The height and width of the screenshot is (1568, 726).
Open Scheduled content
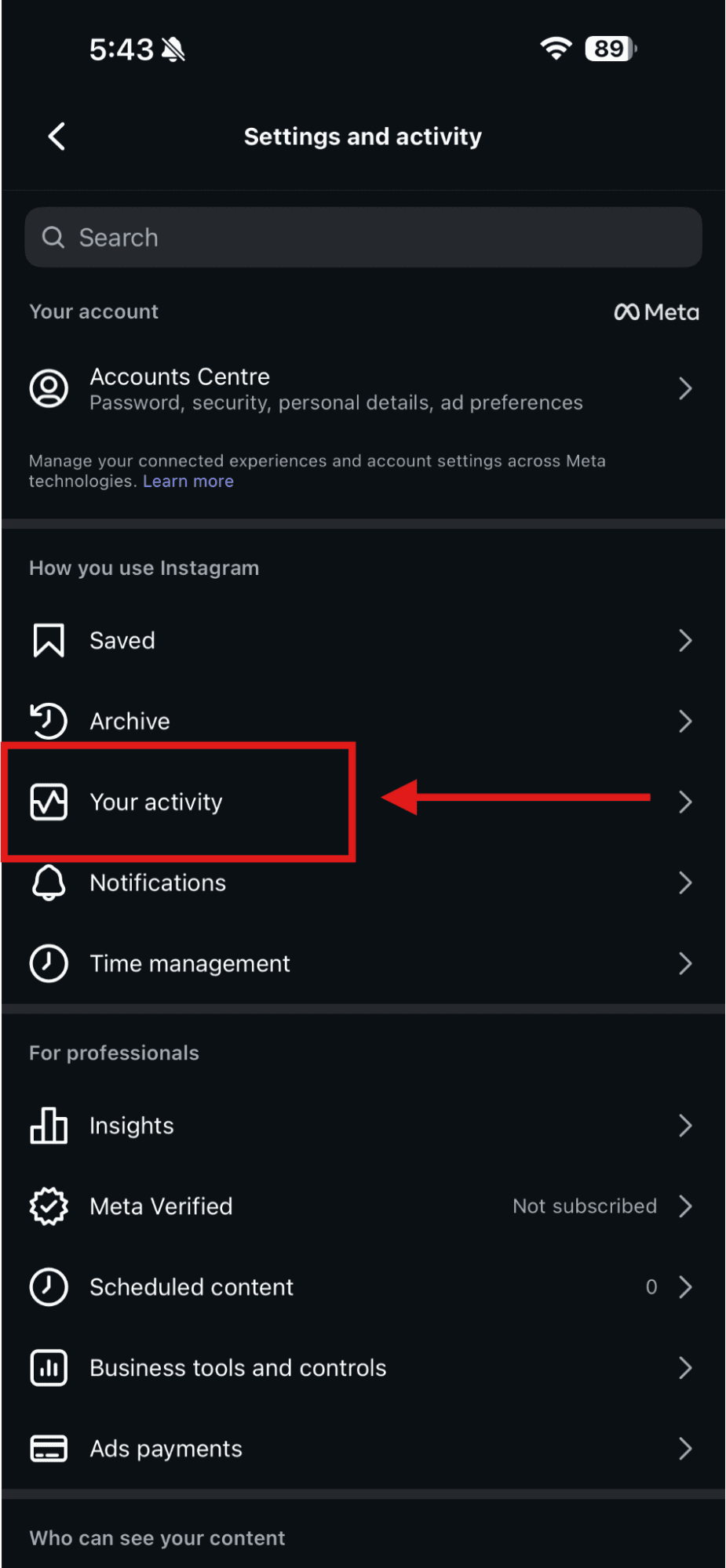pyautogui.click(x=361, y=1287)
